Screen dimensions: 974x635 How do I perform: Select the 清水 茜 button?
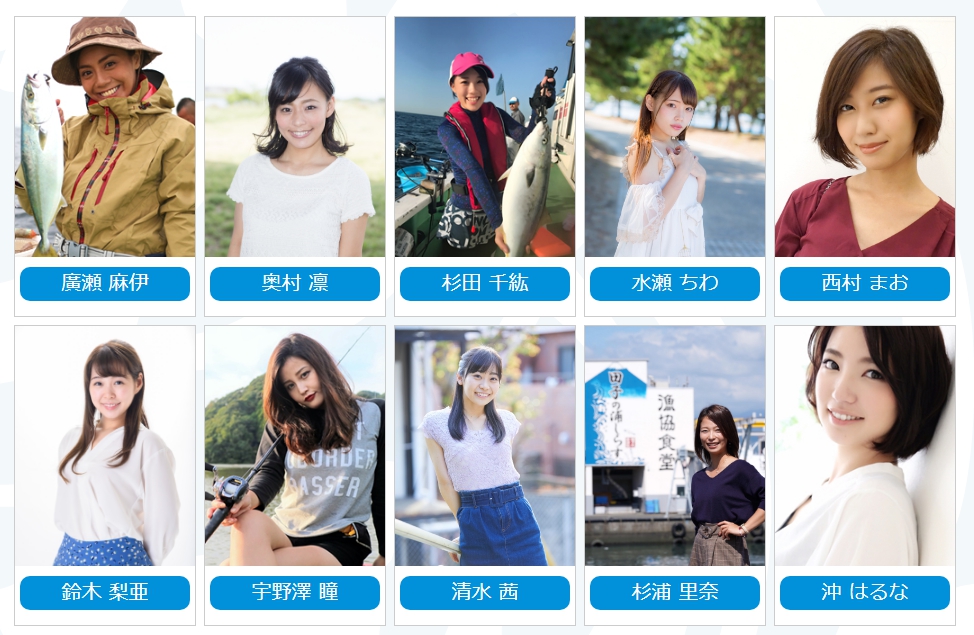click(x=485, y=592)
